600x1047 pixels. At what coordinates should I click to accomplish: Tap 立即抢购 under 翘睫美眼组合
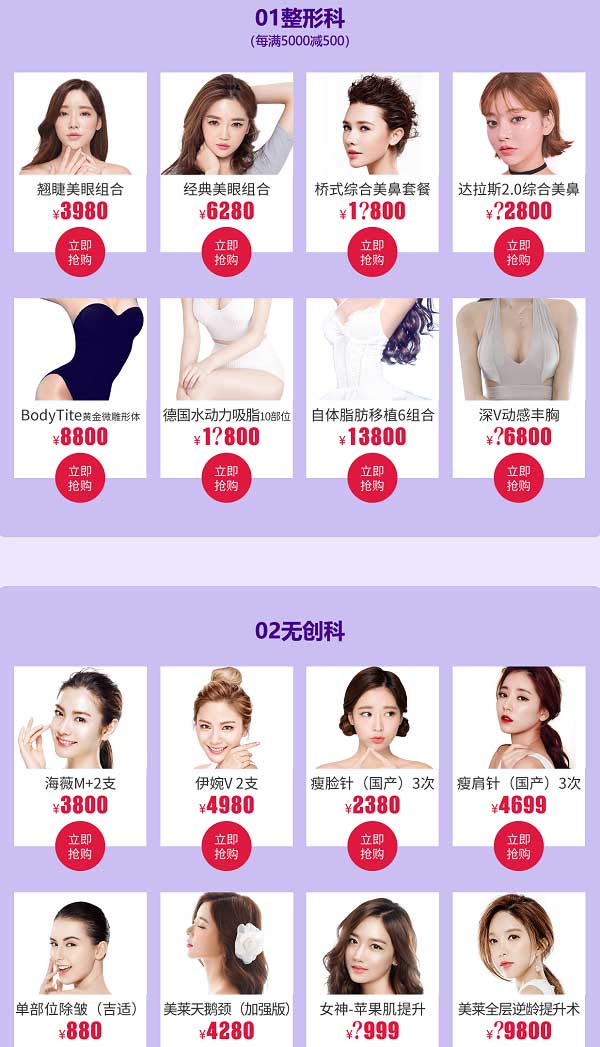(x=80, y=252)
